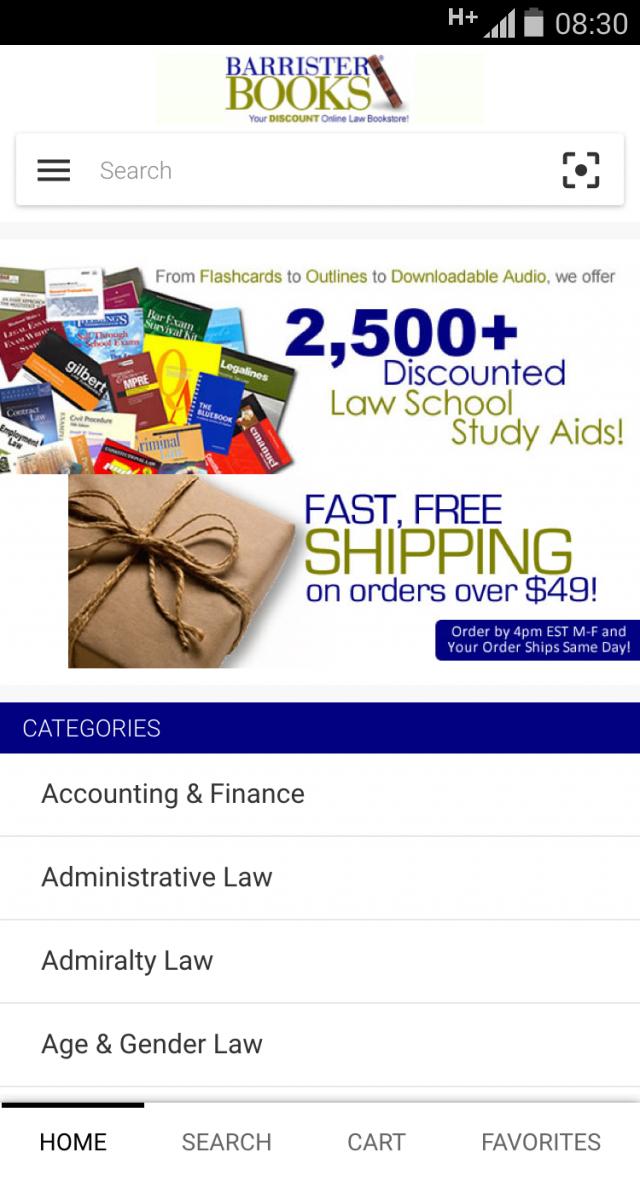This screenshot has height=1181, width=640.
Task: Open the Cart tab
Action: point(376,1142)
